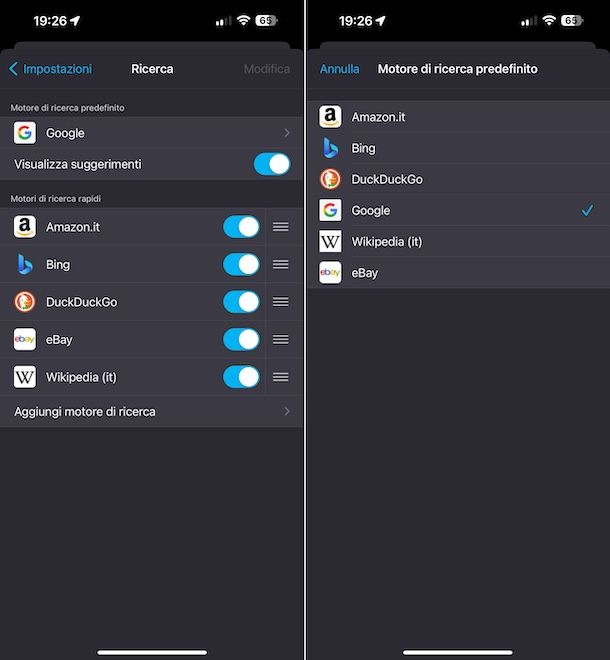Turn off Bing quick search toggle

[x=241, y=264]
